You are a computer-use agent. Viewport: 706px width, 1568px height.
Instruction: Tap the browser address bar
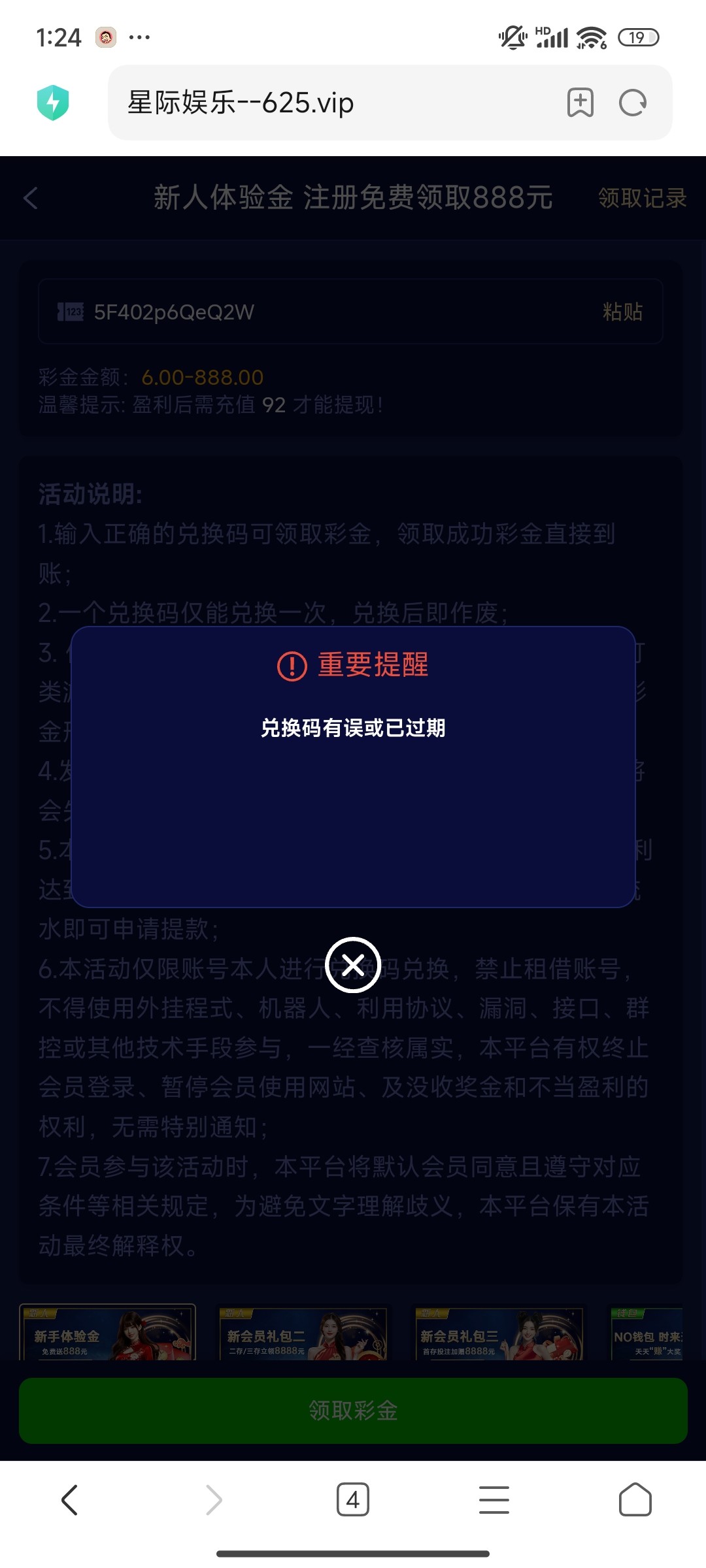(327, 103)
